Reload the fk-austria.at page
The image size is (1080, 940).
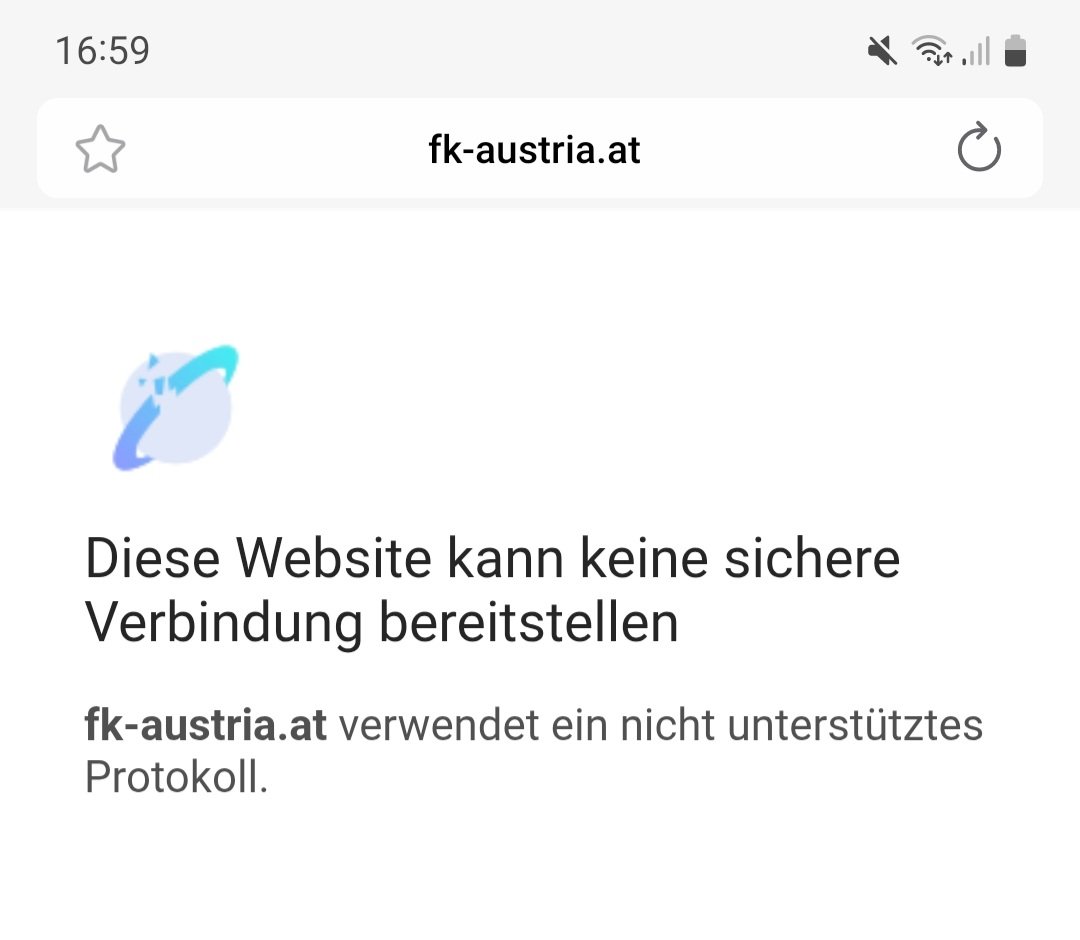(978, 150)
